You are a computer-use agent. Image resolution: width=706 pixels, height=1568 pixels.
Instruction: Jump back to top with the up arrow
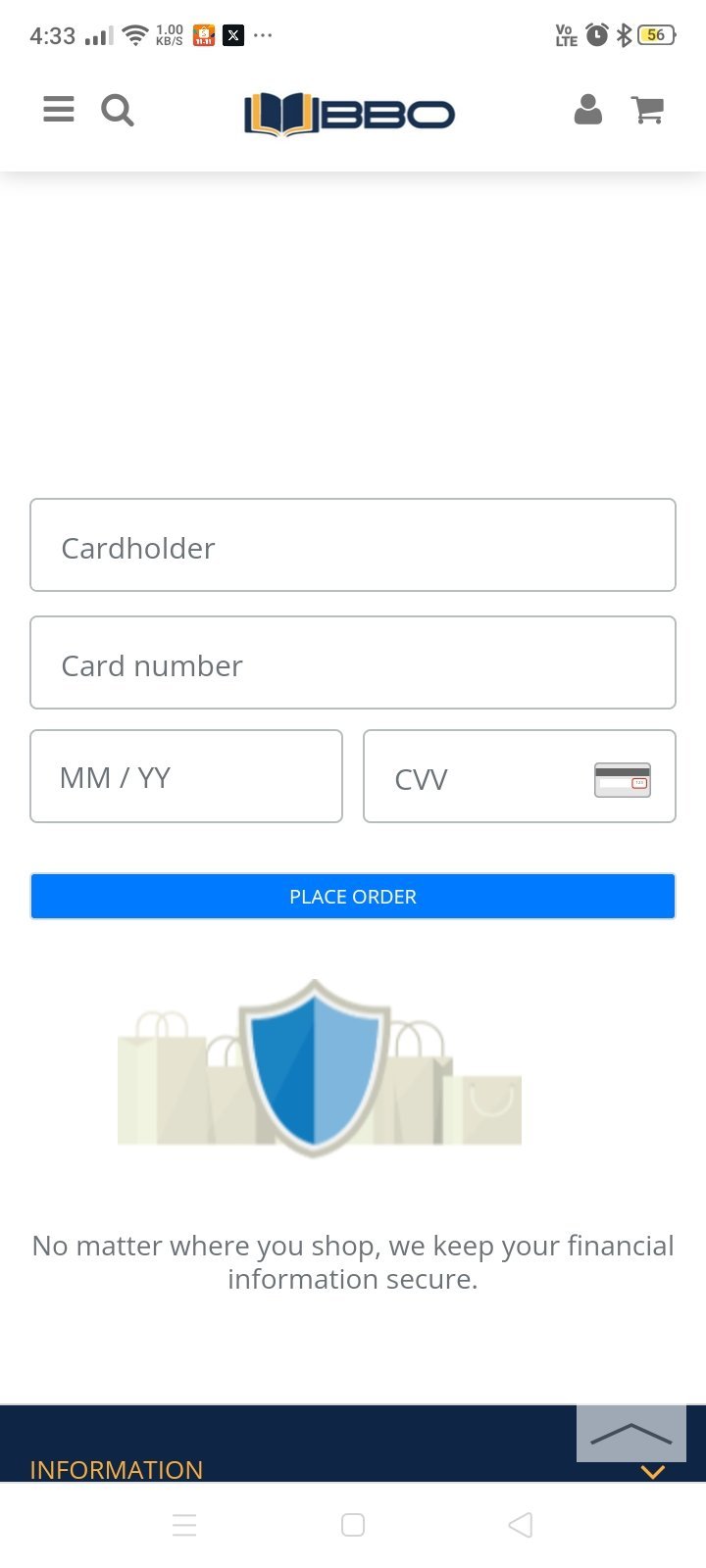tap(631, 1434)
